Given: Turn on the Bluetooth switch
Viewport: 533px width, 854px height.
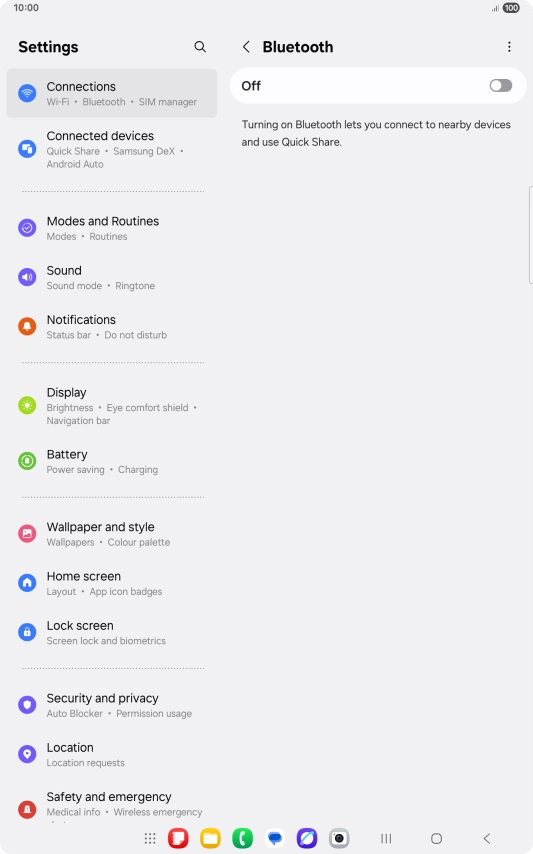Looking at the screenshot, I should pos(500,86).
